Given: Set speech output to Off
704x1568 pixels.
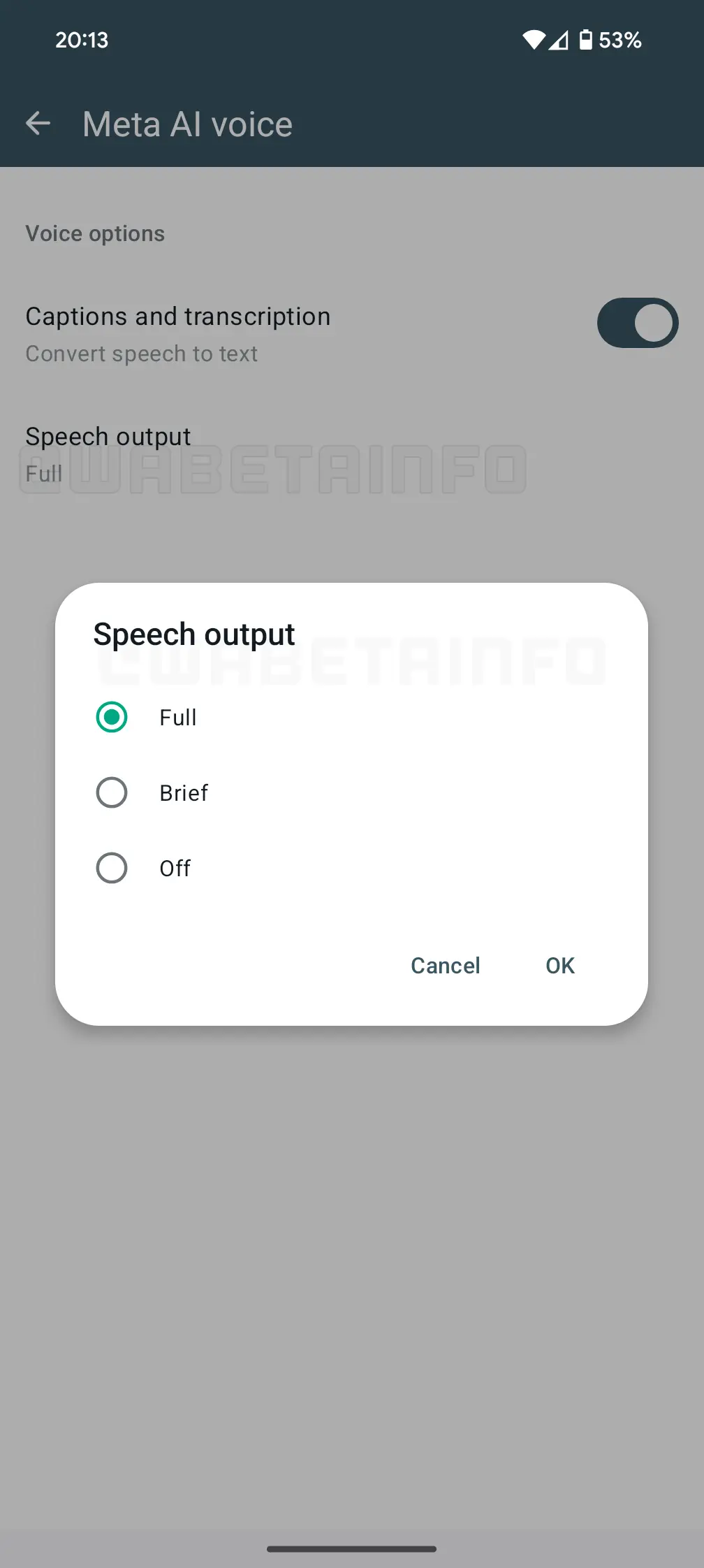Looking at the screenshot, I should [112, 869].
